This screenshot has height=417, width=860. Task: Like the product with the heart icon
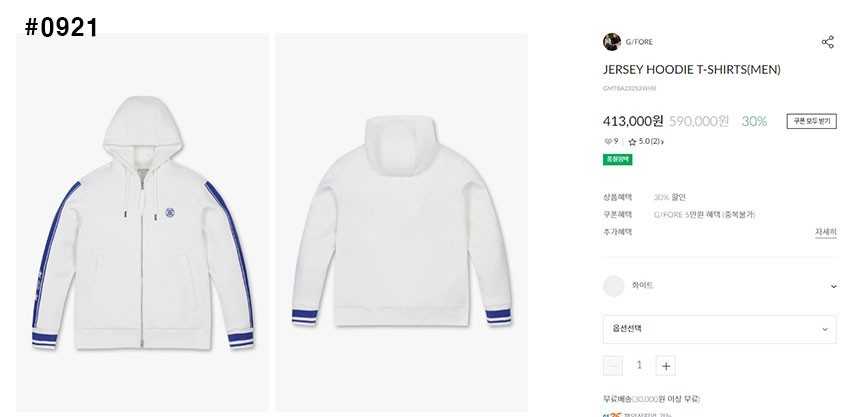(x=609, y=141)
